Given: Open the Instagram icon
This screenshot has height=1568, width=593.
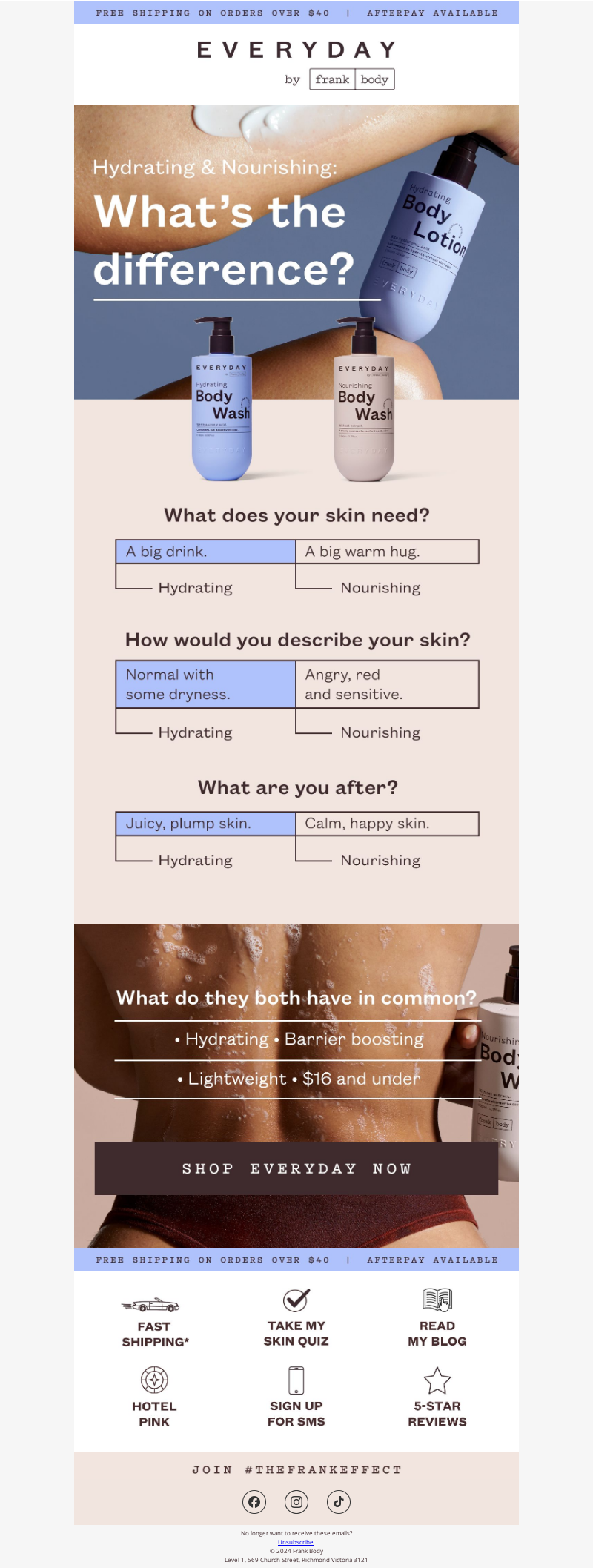Looking at the screenshot, I should tap(296, 1501).
